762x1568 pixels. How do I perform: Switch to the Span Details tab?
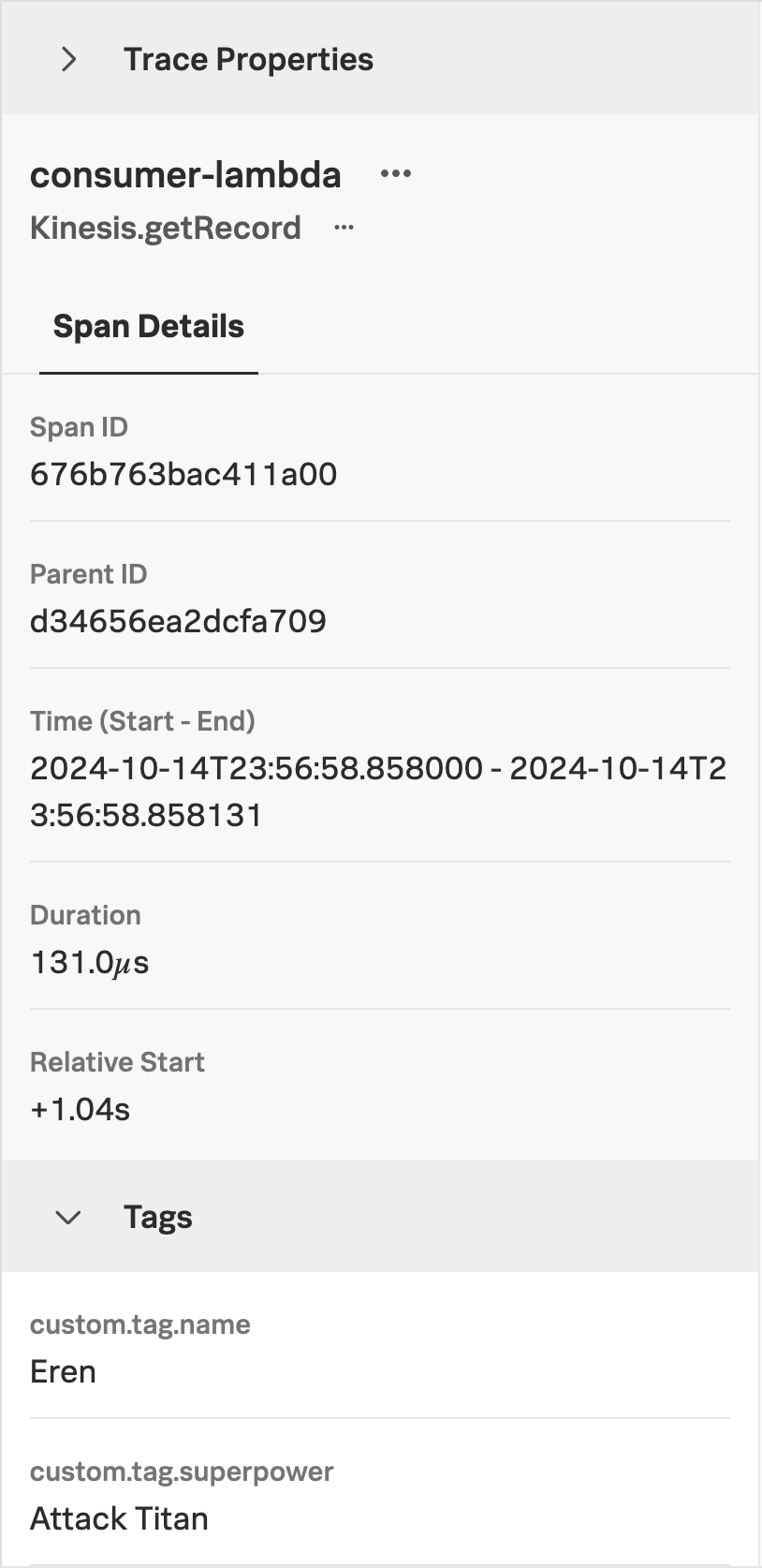click(150, 326)
